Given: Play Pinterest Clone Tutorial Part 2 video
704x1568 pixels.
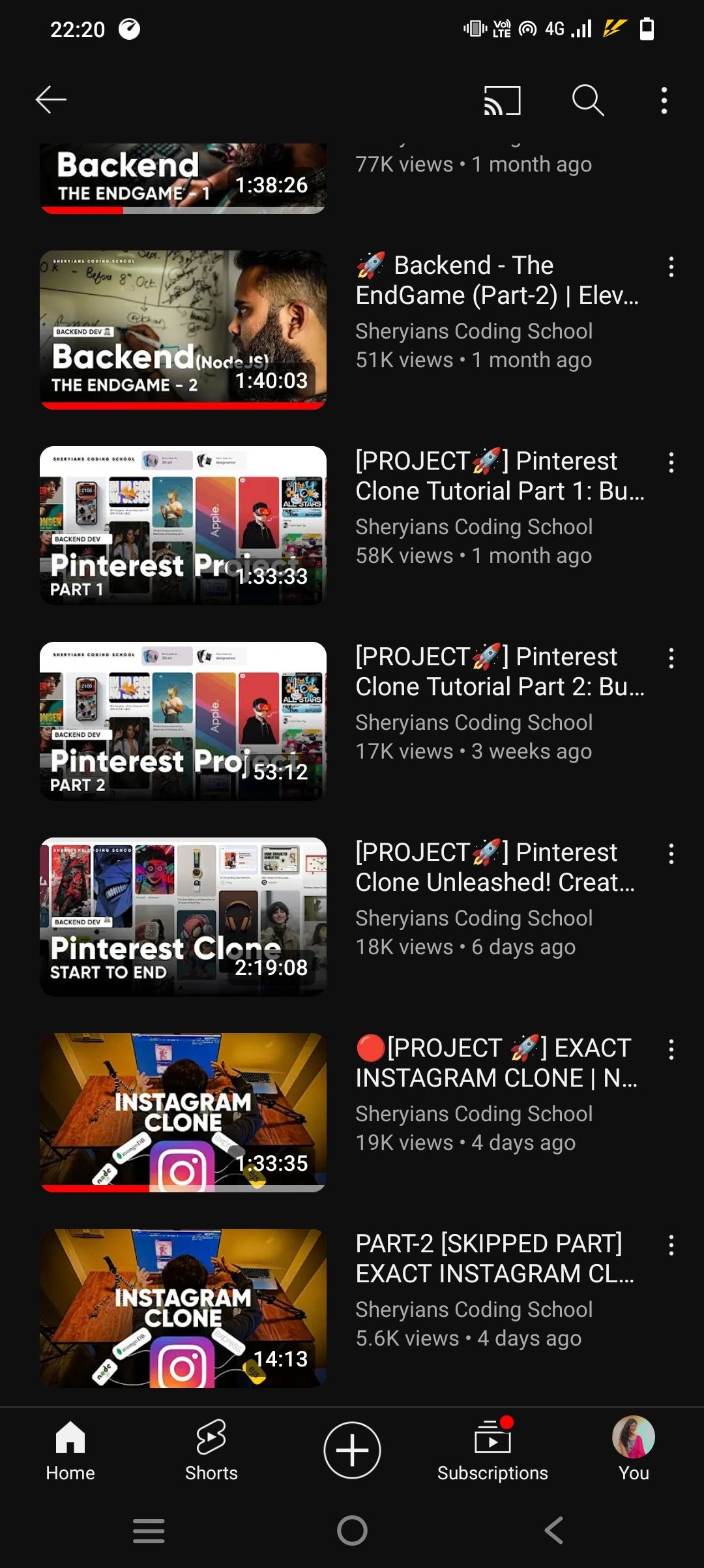Looking at the screenshot, I should (183, 721).
